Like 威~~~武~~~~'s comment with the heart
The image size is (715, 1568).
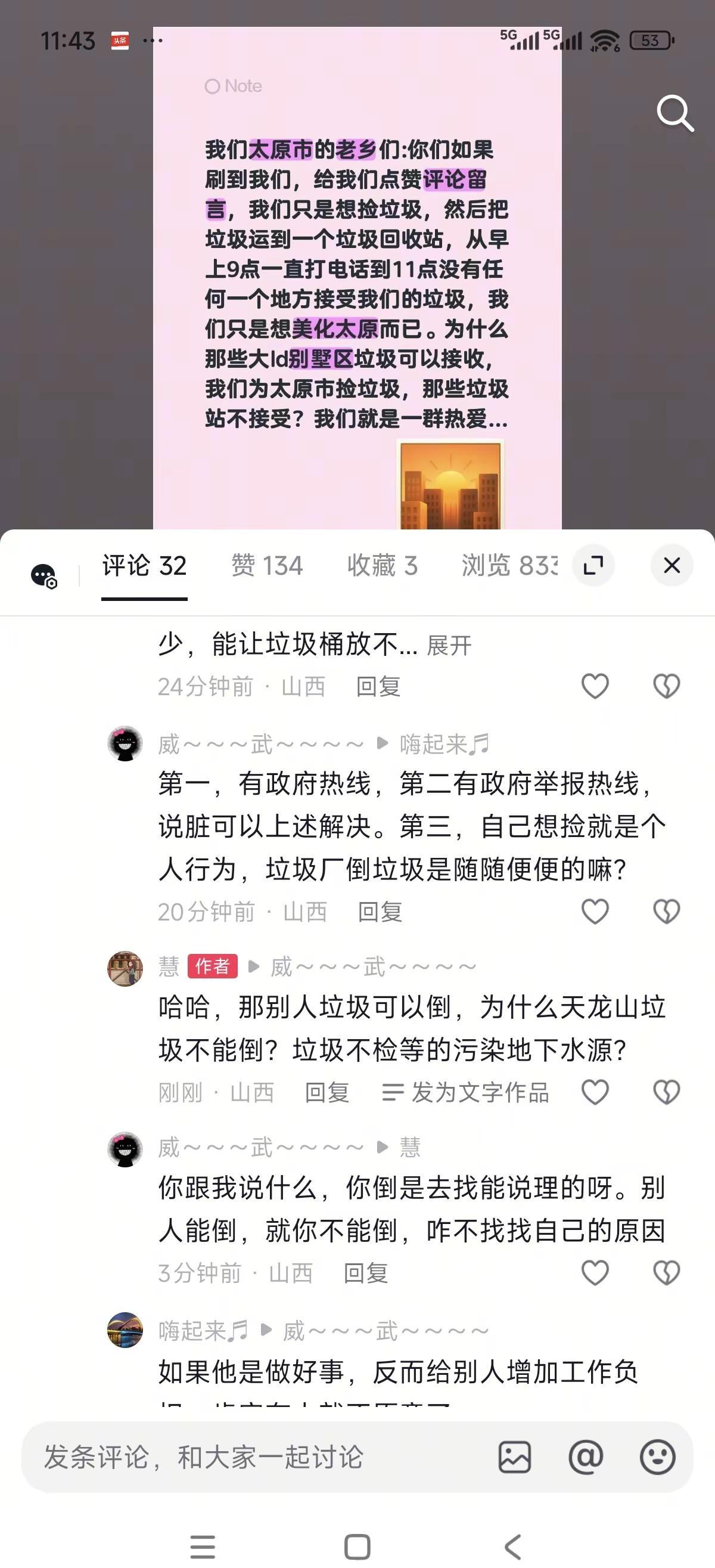[595, 911]
